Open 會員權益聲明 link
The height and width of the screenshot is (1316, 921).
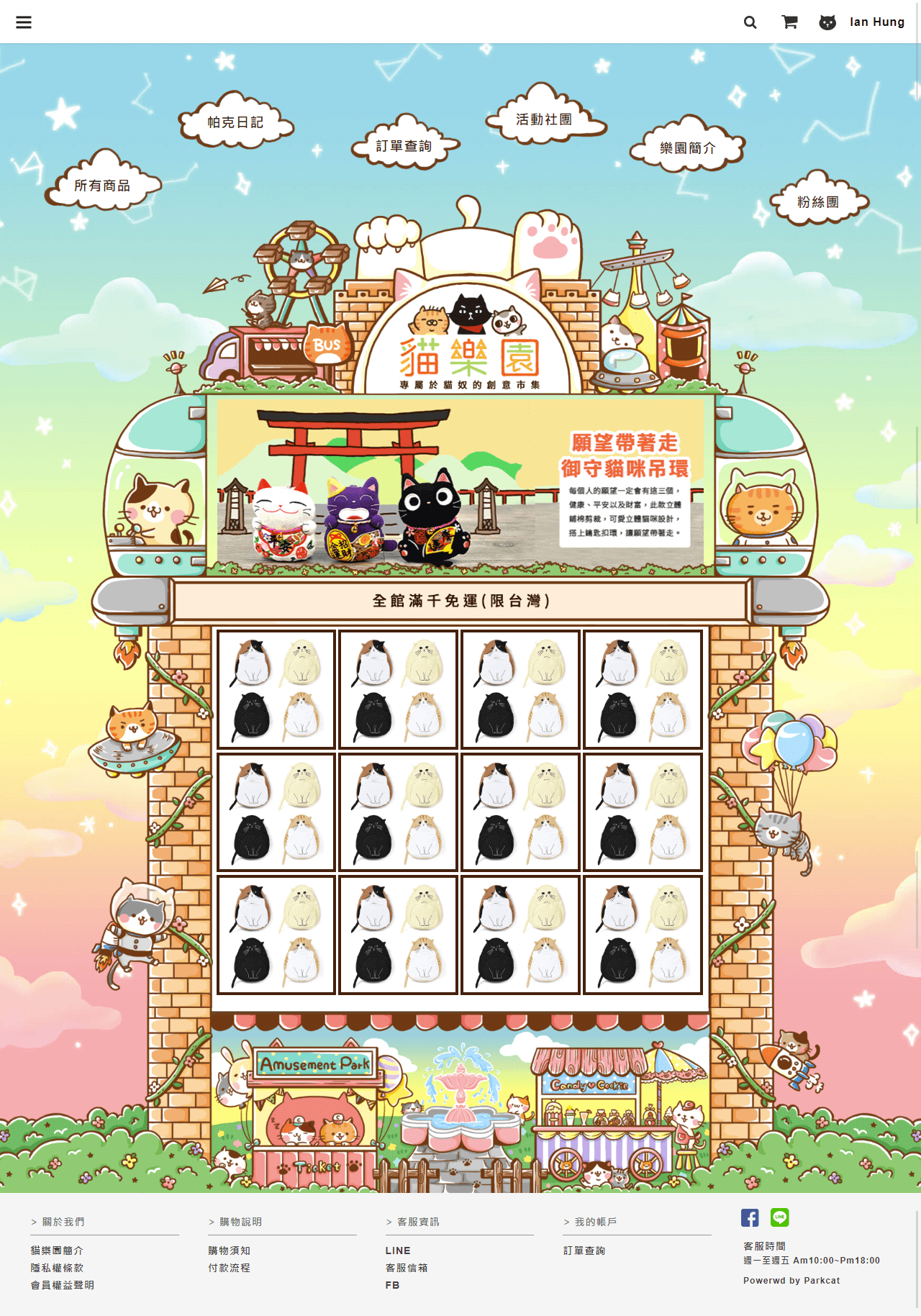62,1285
